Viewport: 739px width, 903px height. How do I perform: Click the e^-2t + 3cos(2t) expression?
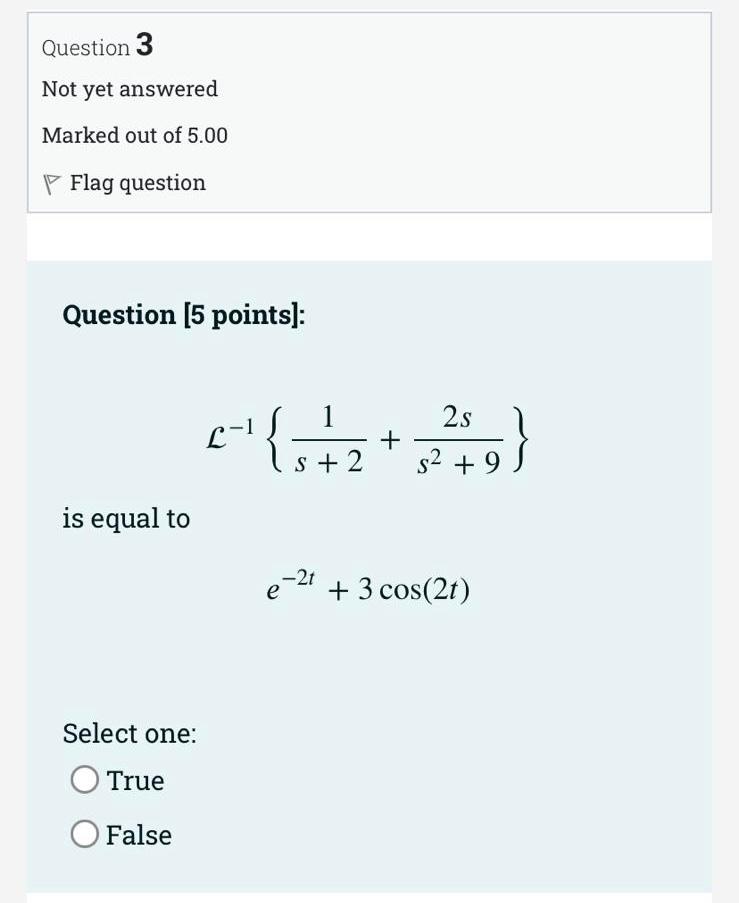[369, 587]
